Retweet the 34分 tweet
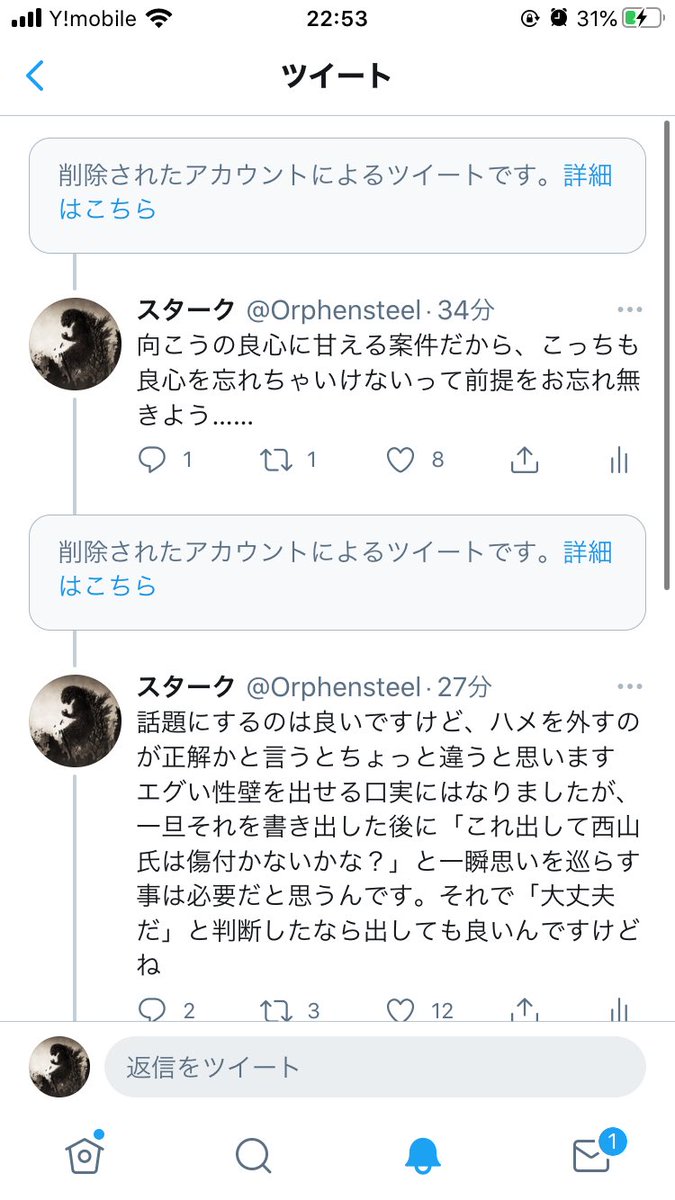This screenshot has height=1200, width=675. click(275, 459)
